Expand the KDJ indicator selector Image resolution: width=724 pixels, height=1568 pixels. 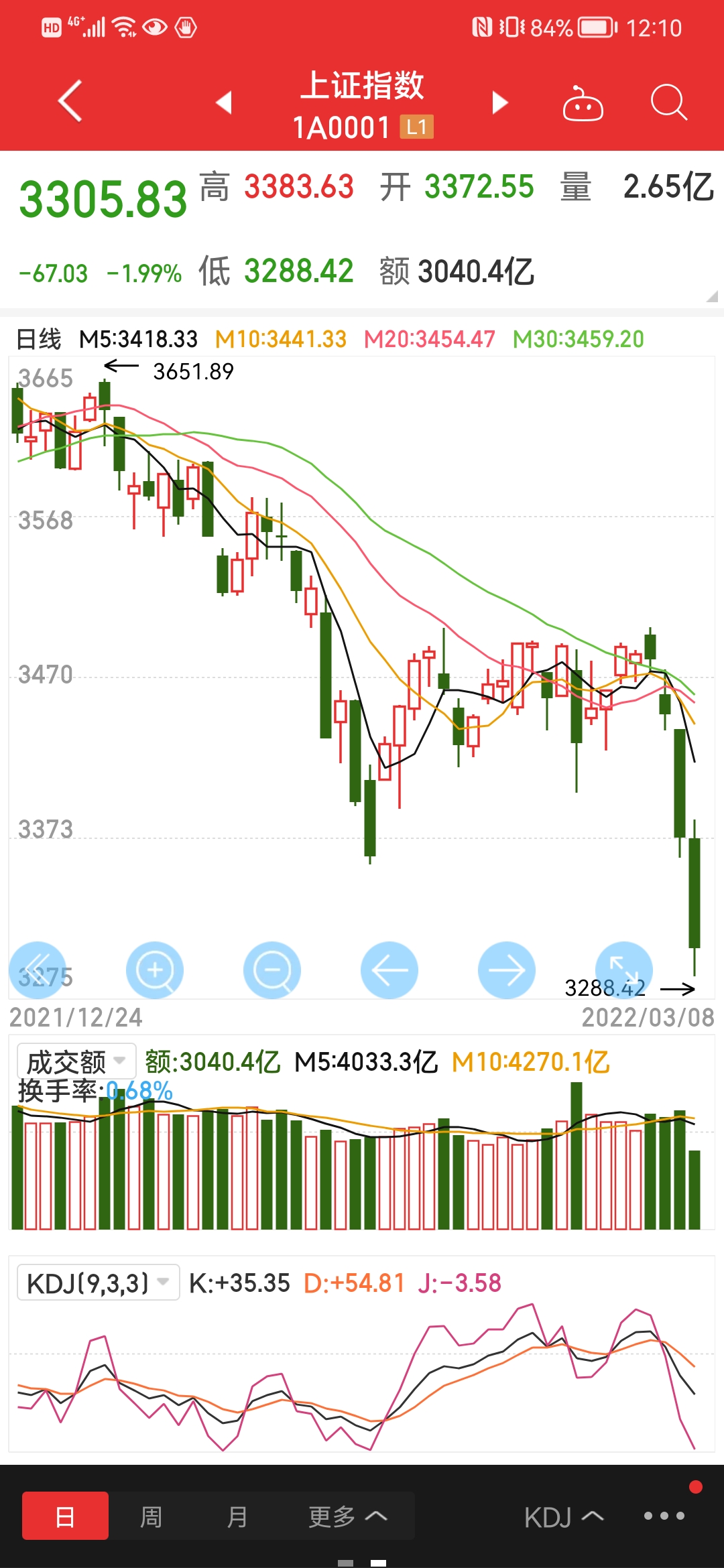[x=564, y=1517]
